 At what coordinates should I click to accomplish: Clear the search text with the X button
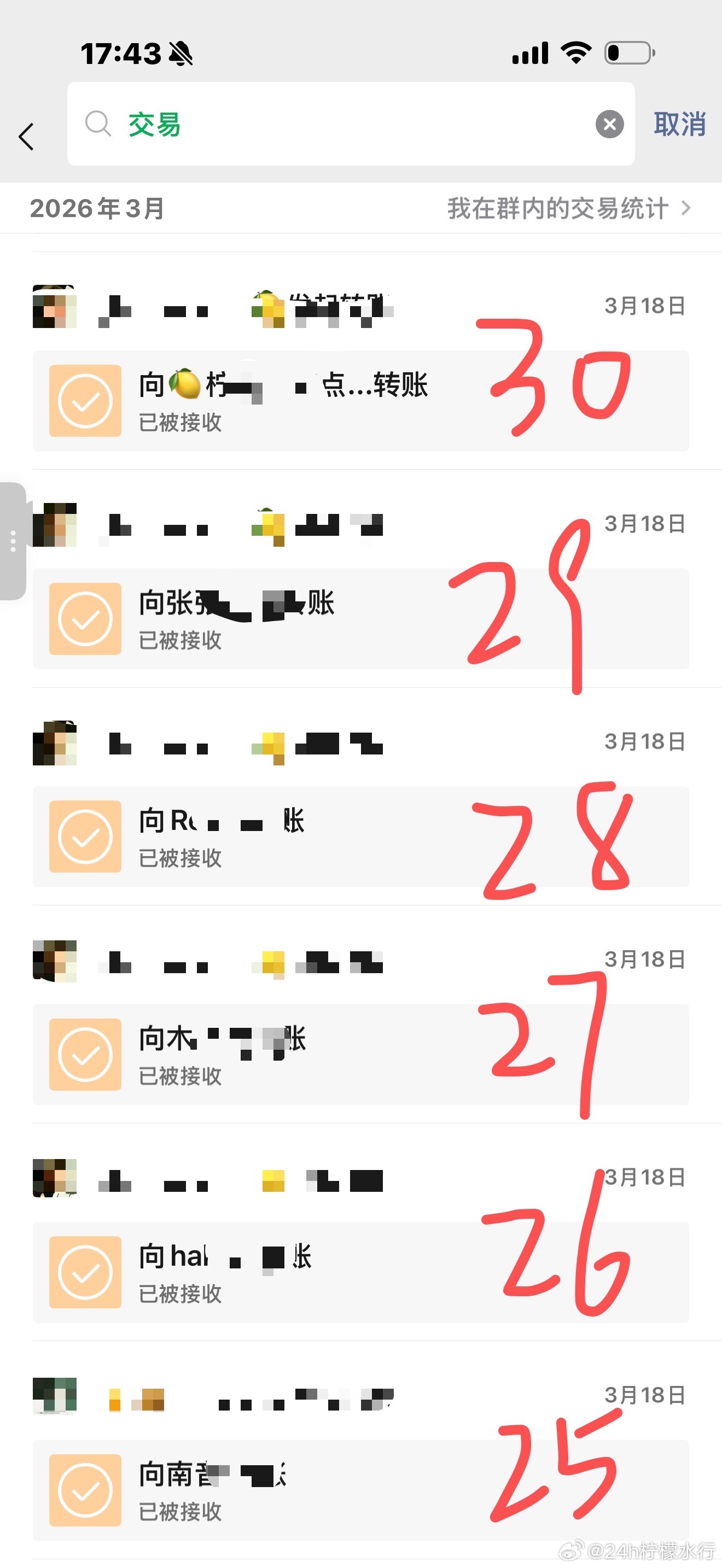point(609,124)
